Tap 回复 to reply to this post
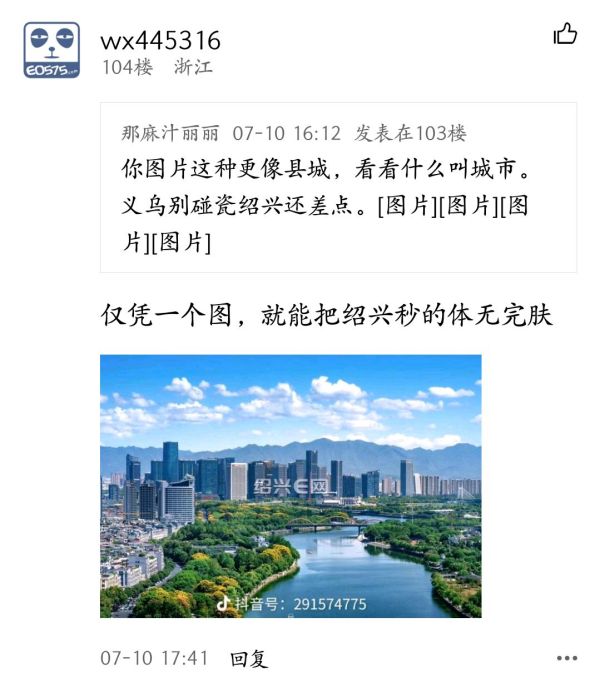Viewport: 600px width, 677px height. coord(249,659)
